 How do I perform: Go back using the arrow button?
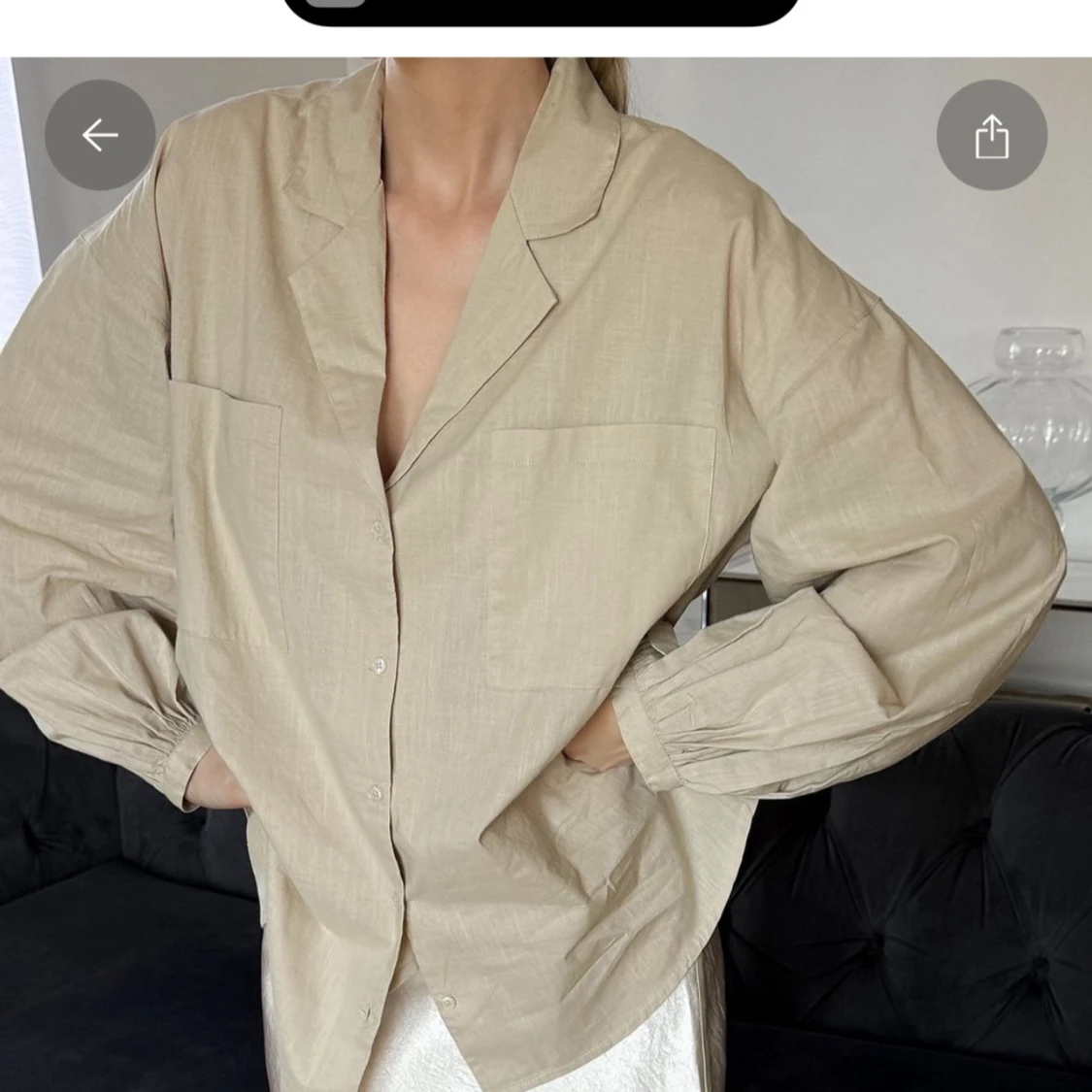100,135
